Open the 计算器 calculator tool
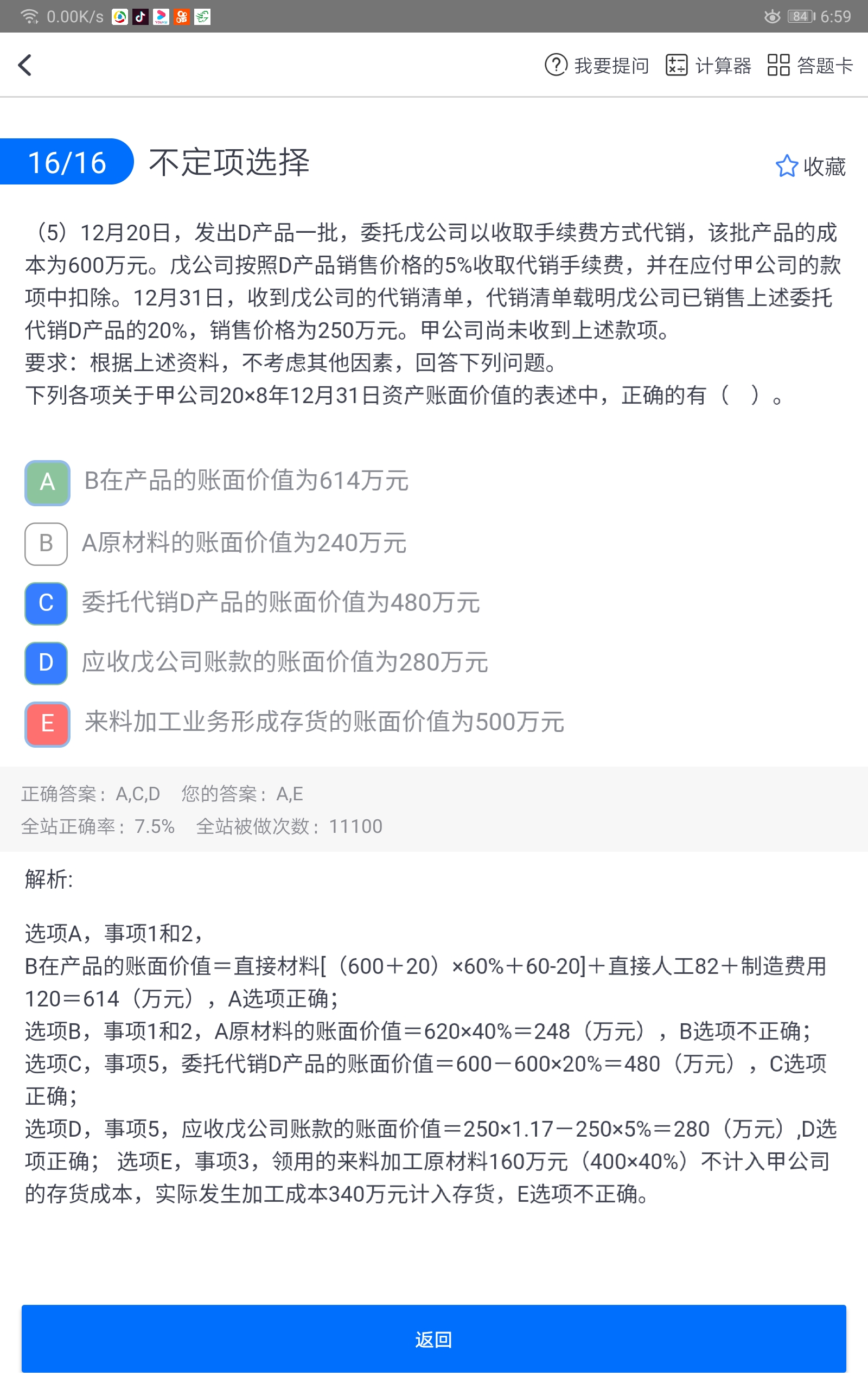The image size is (868, 1389). [709, 66]
